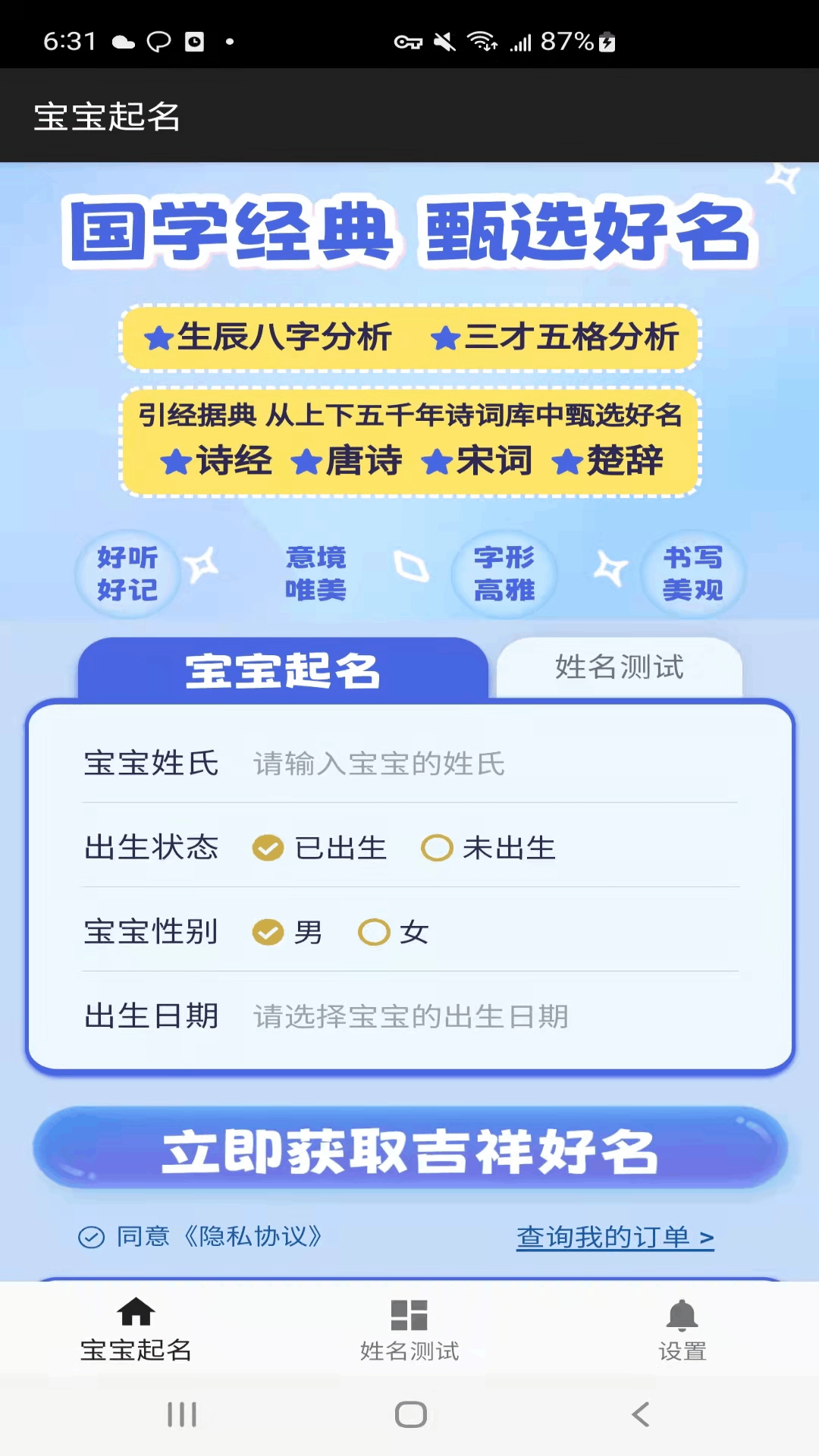
Task: Select 男 as baby gender
Action: [x=287, y=932]
